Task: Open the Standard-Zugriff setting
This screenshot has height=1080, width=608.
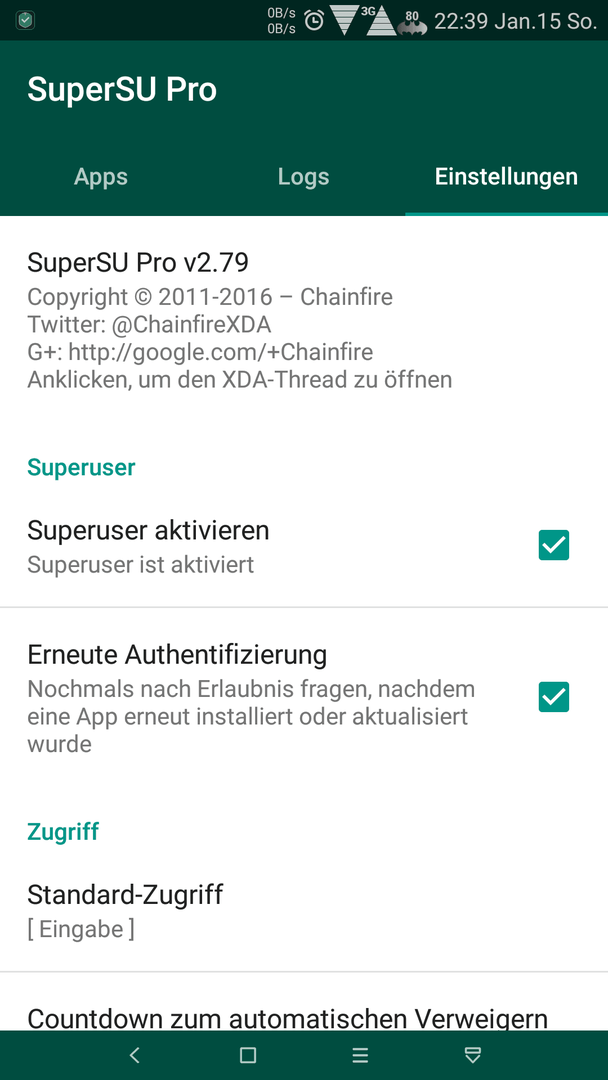Action: (x=304, y=911)
